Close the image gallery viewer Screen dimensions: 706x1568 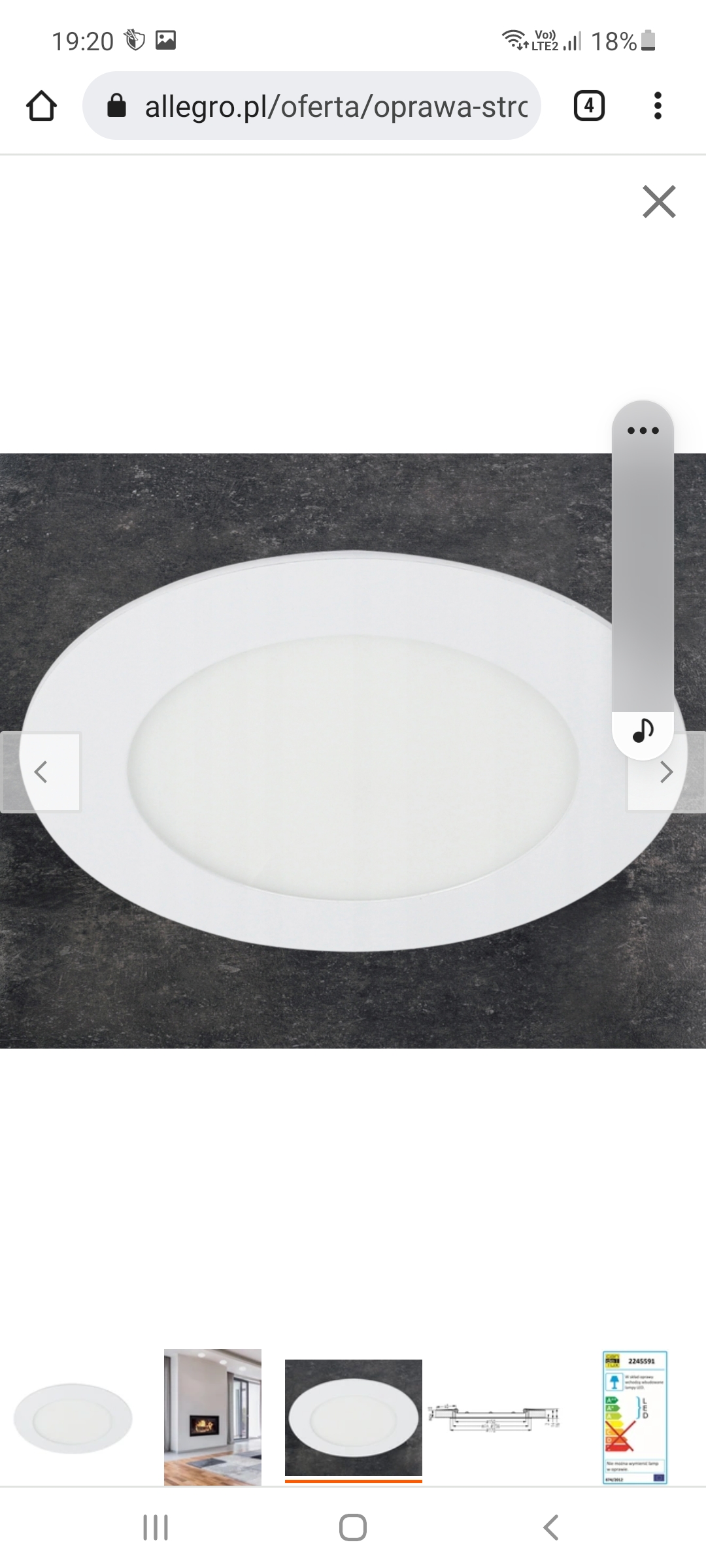(658, 201)
